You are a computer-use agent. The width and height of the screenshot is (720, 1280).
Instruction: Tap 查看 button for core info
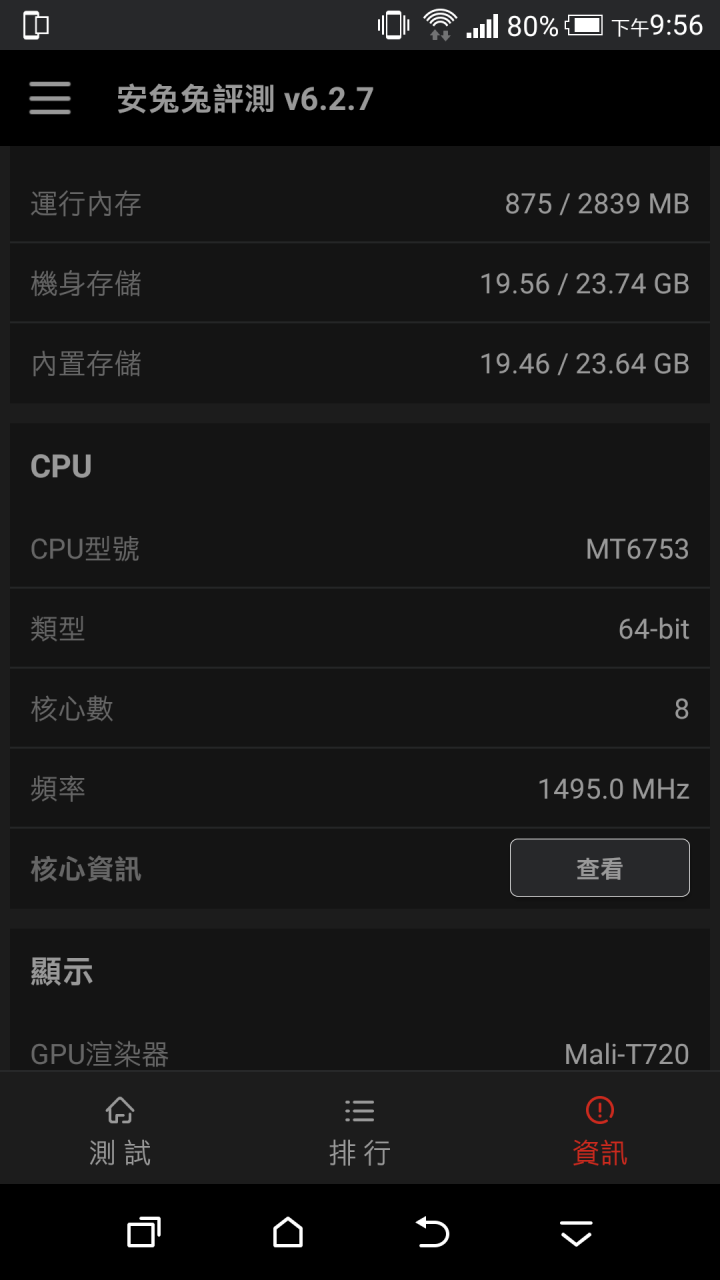click(x=599, y=868)
